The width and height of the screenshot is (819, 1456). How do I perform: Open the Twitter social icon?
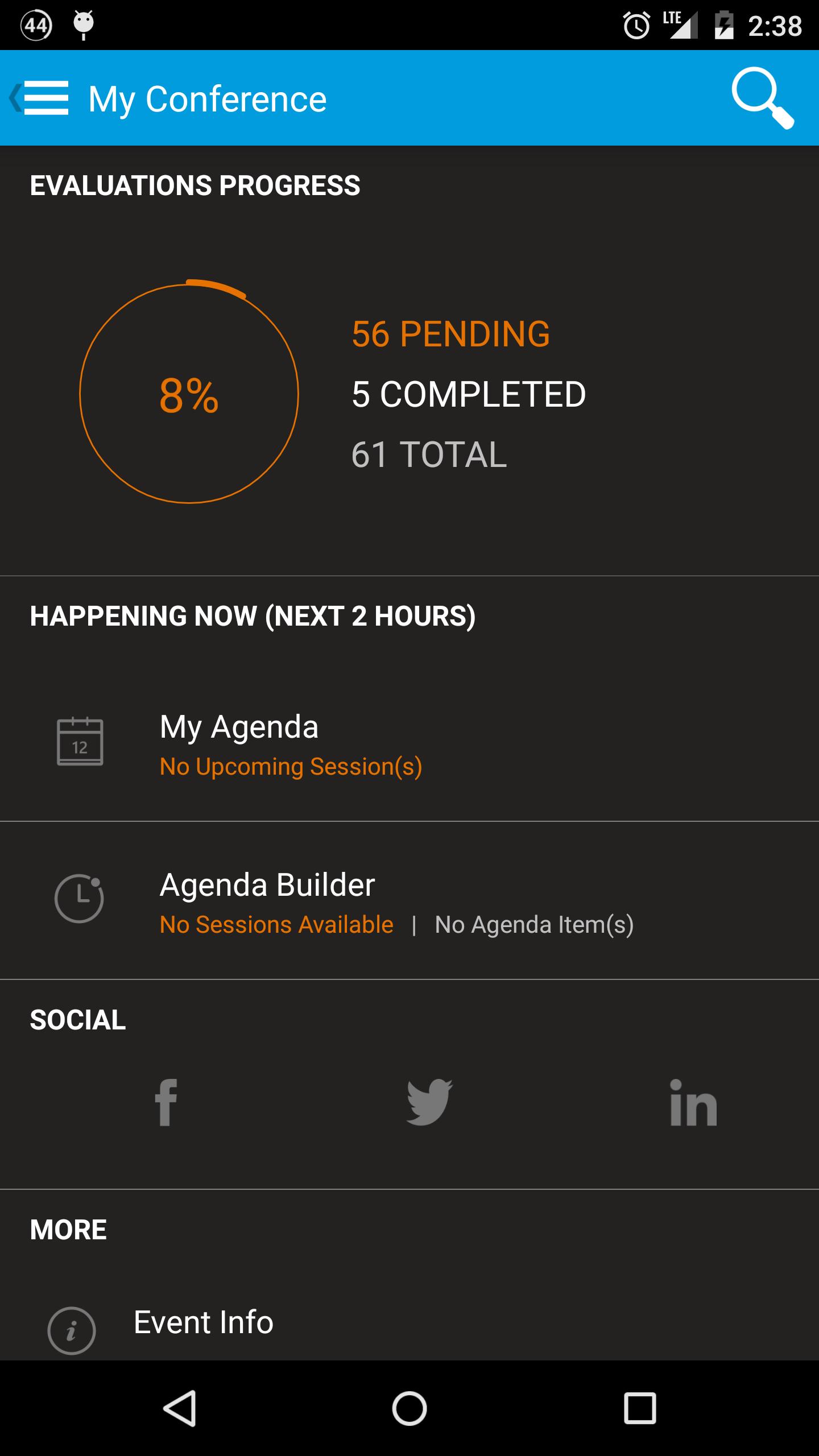coord(428,1101)
